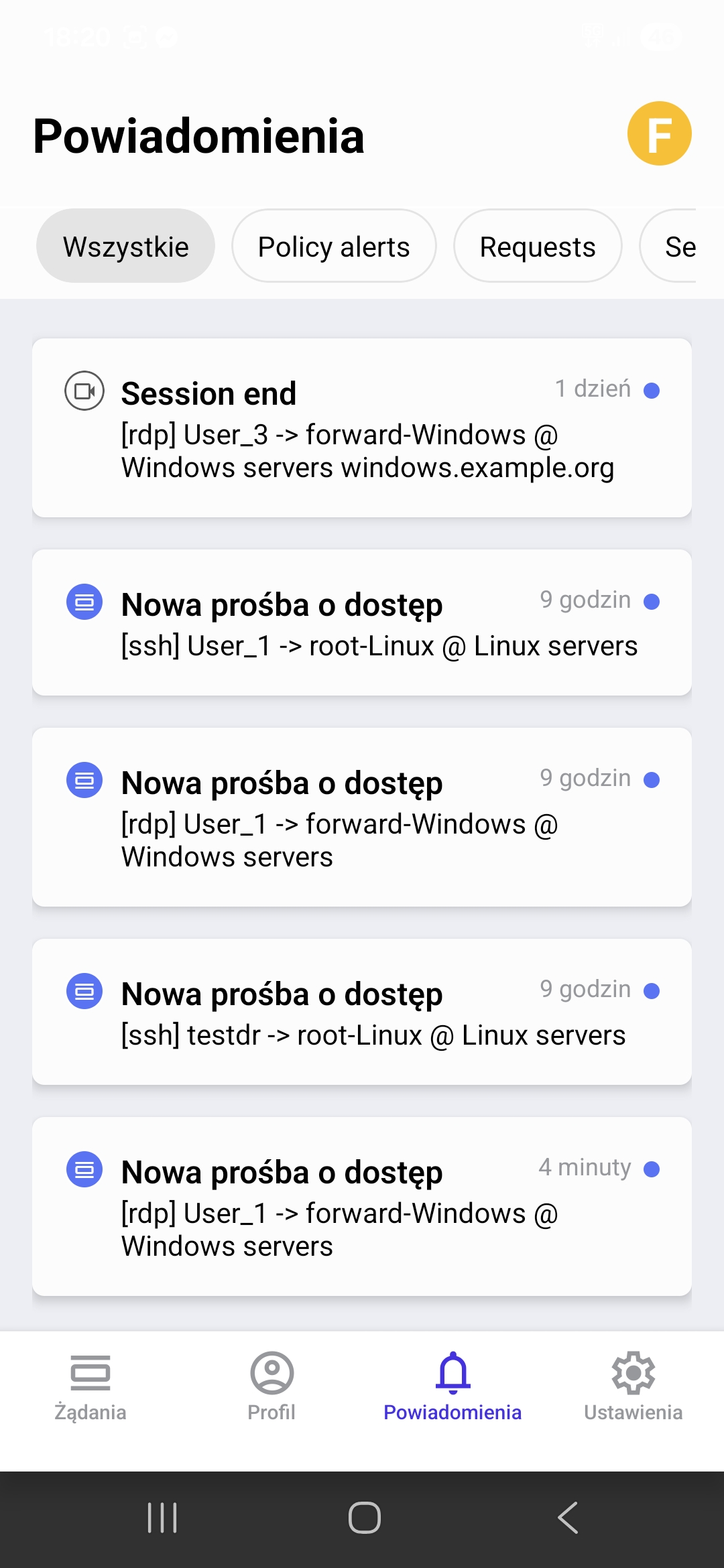
Task: Tap the system back button
Action: pyautogui.click(x=568, y=1518)
